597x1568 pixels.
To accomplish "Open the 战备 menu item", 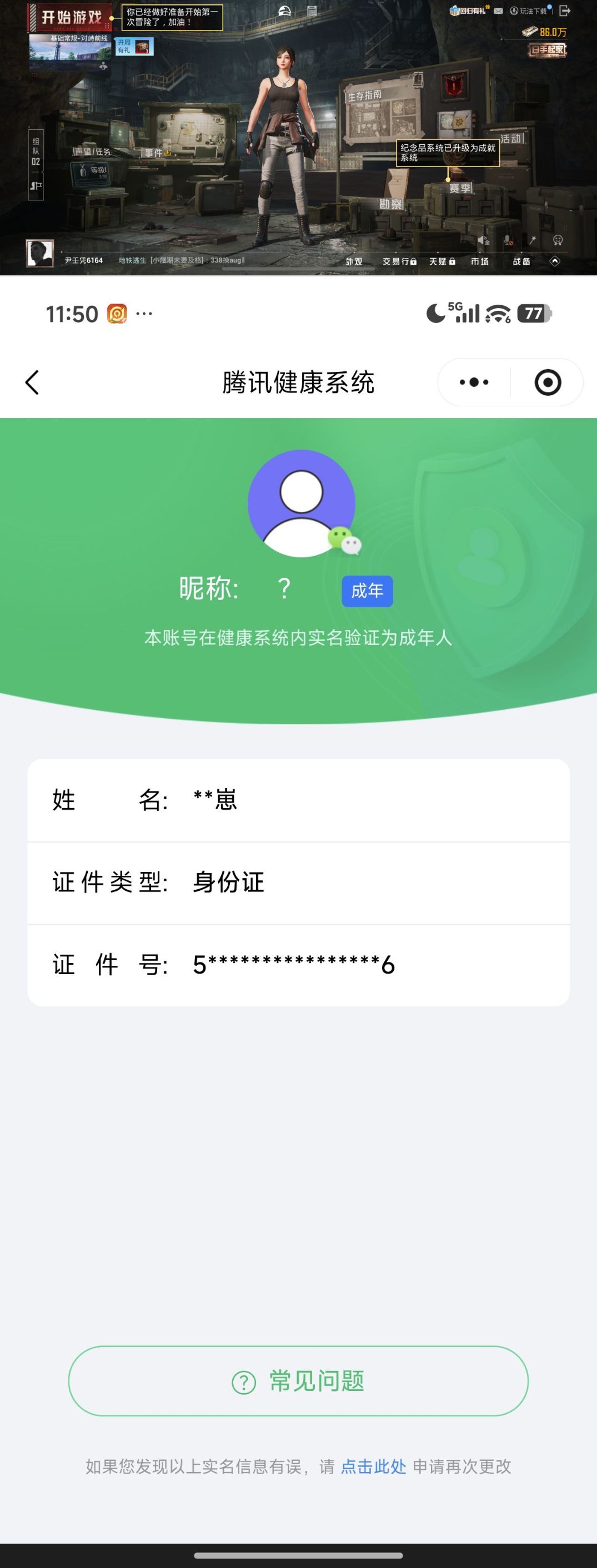I will tap(522, 261).
